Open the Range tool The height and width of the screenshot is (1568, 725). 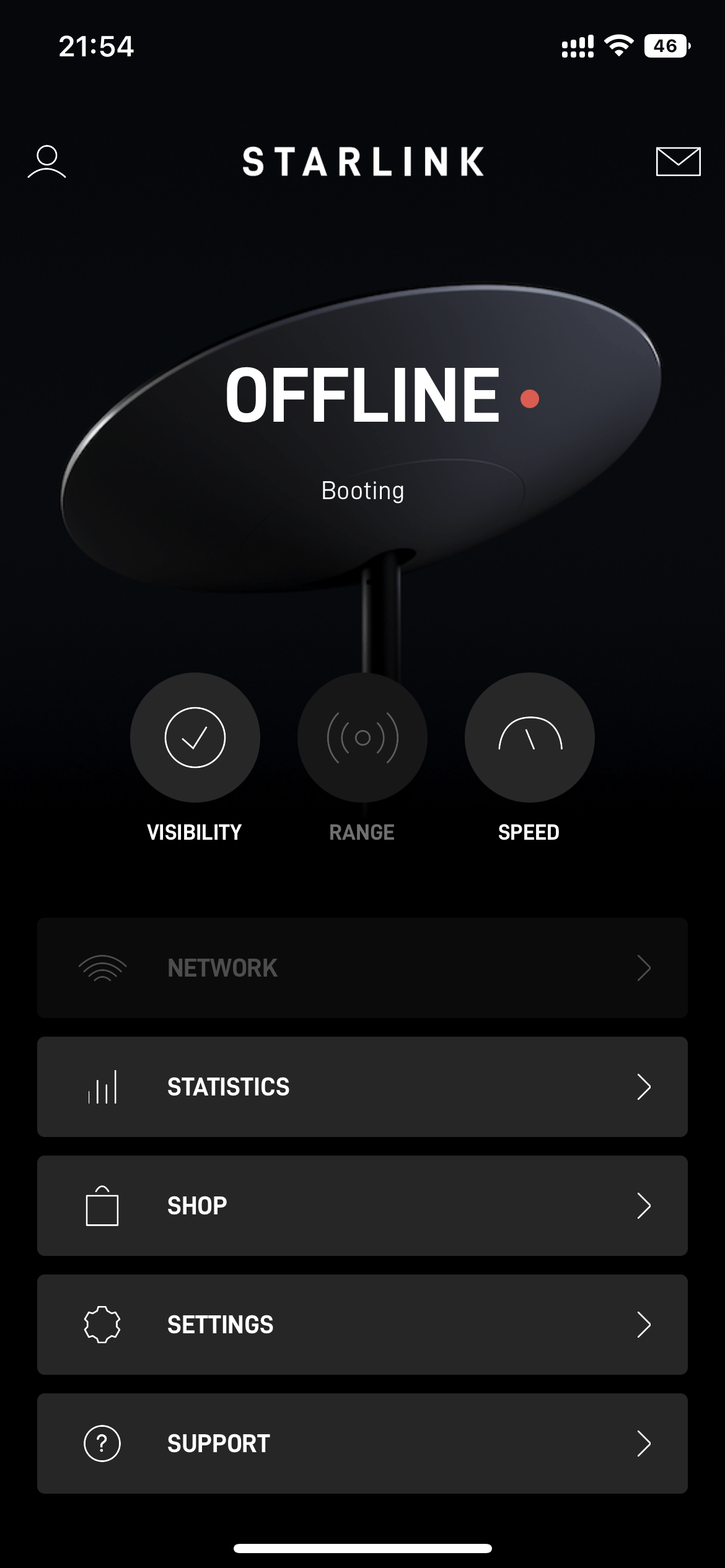pyautogui.click(x=362, y=738)
